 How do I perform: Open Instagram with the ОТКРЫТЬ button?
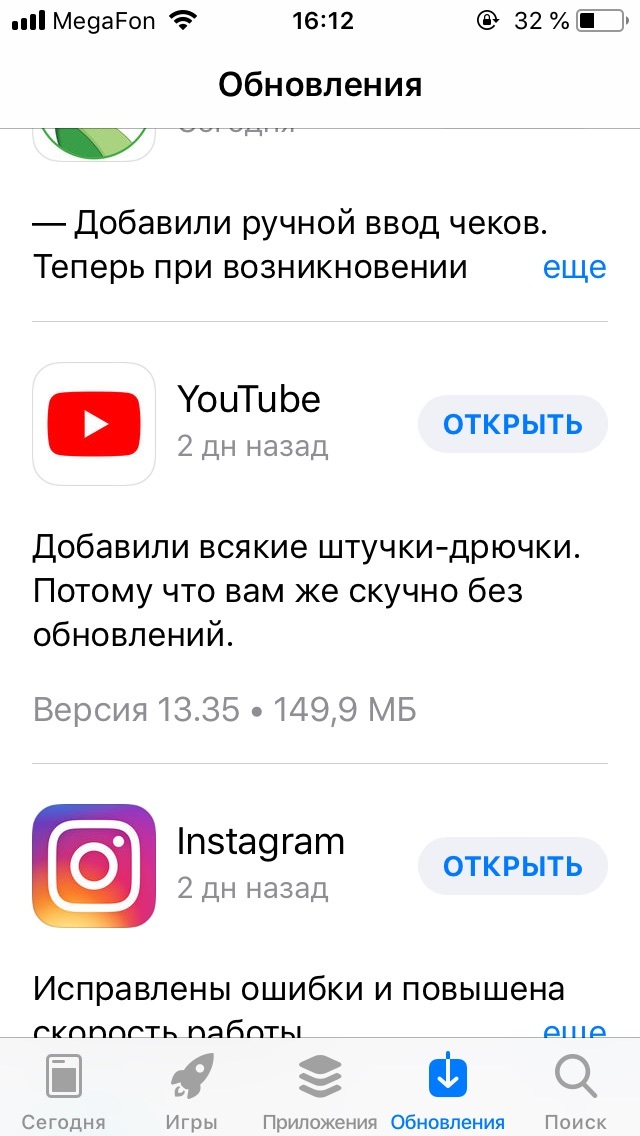(512, 865)
